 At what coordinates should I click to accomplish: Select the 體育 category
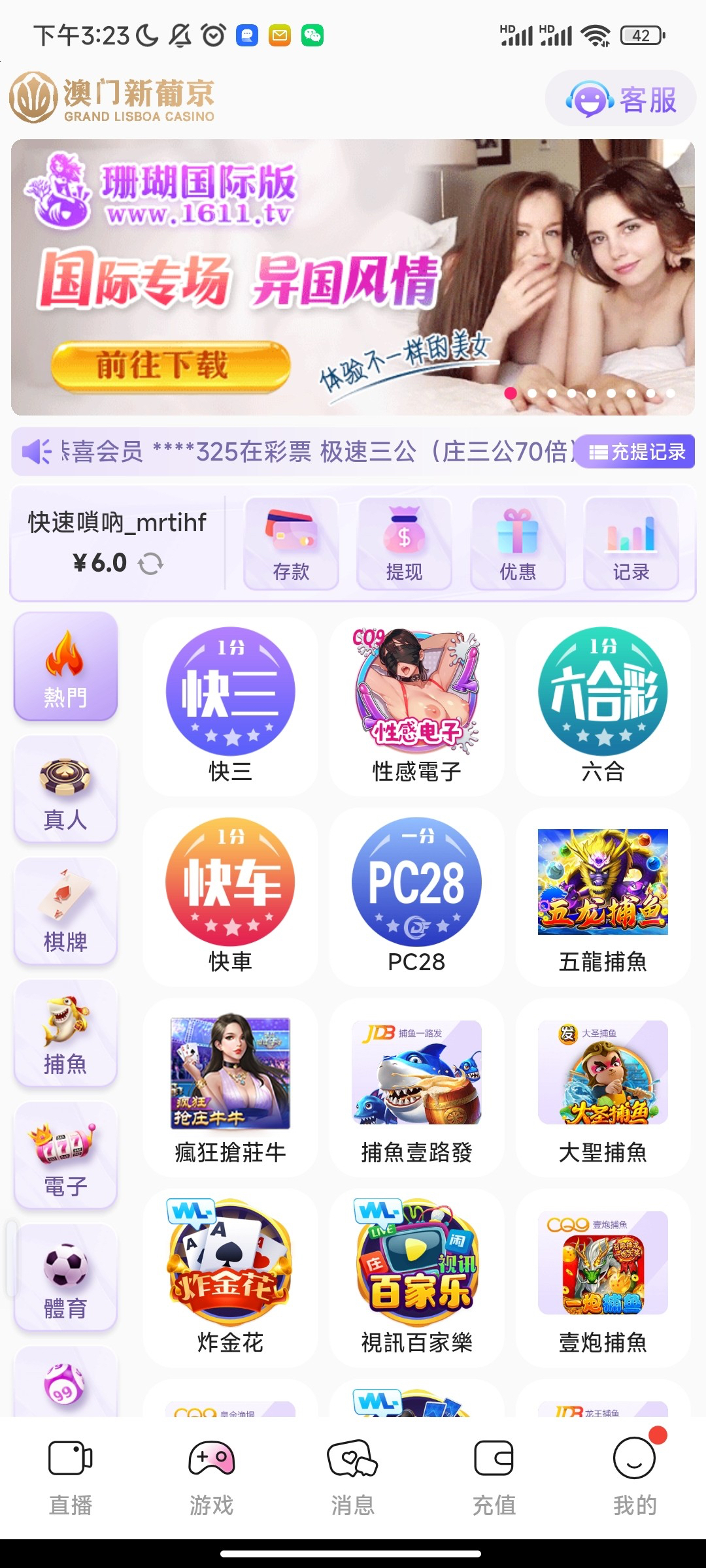click(x=65, y=1278)
